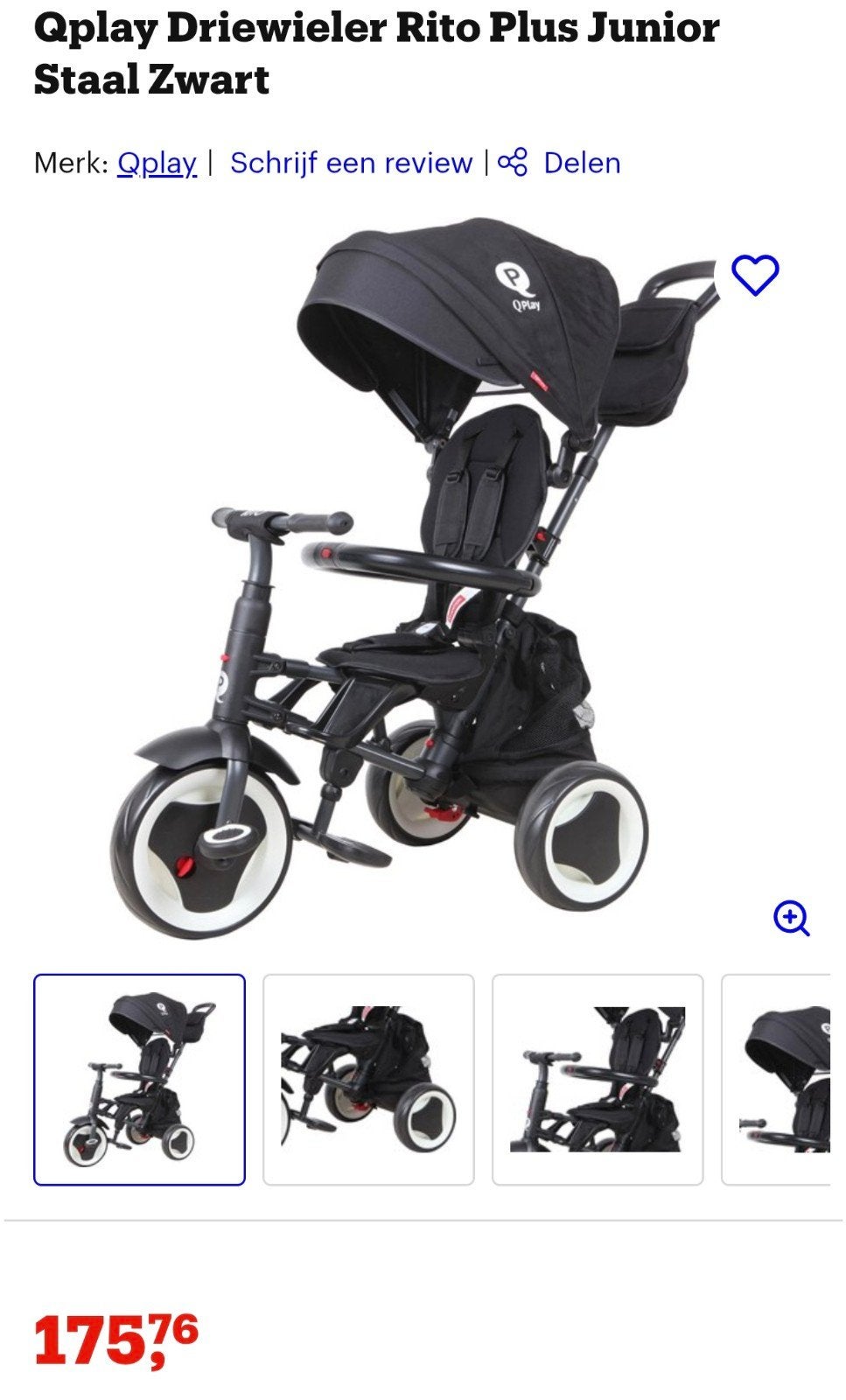Screen dimensions: 846x1400
Task: Share product via Delen
Action: [x=559, y=163]
